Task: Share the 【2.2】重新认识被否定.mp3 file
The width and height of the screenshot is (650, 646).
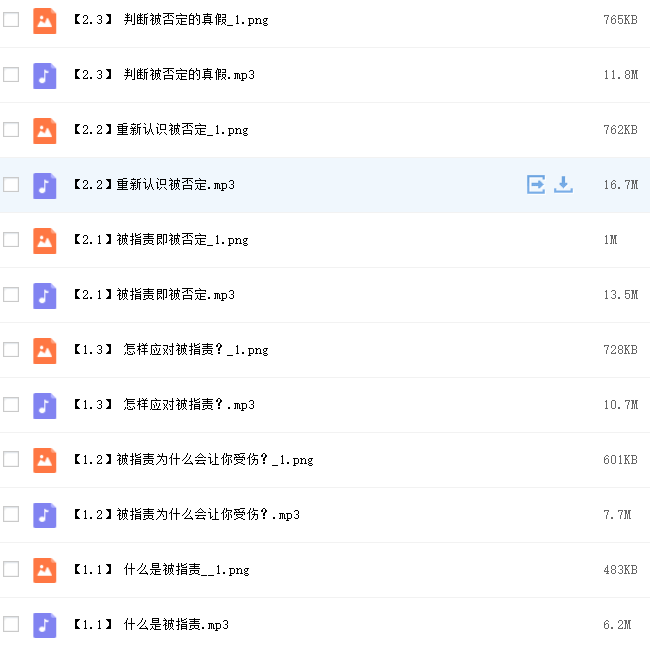Action: click(x=536, y=184)
